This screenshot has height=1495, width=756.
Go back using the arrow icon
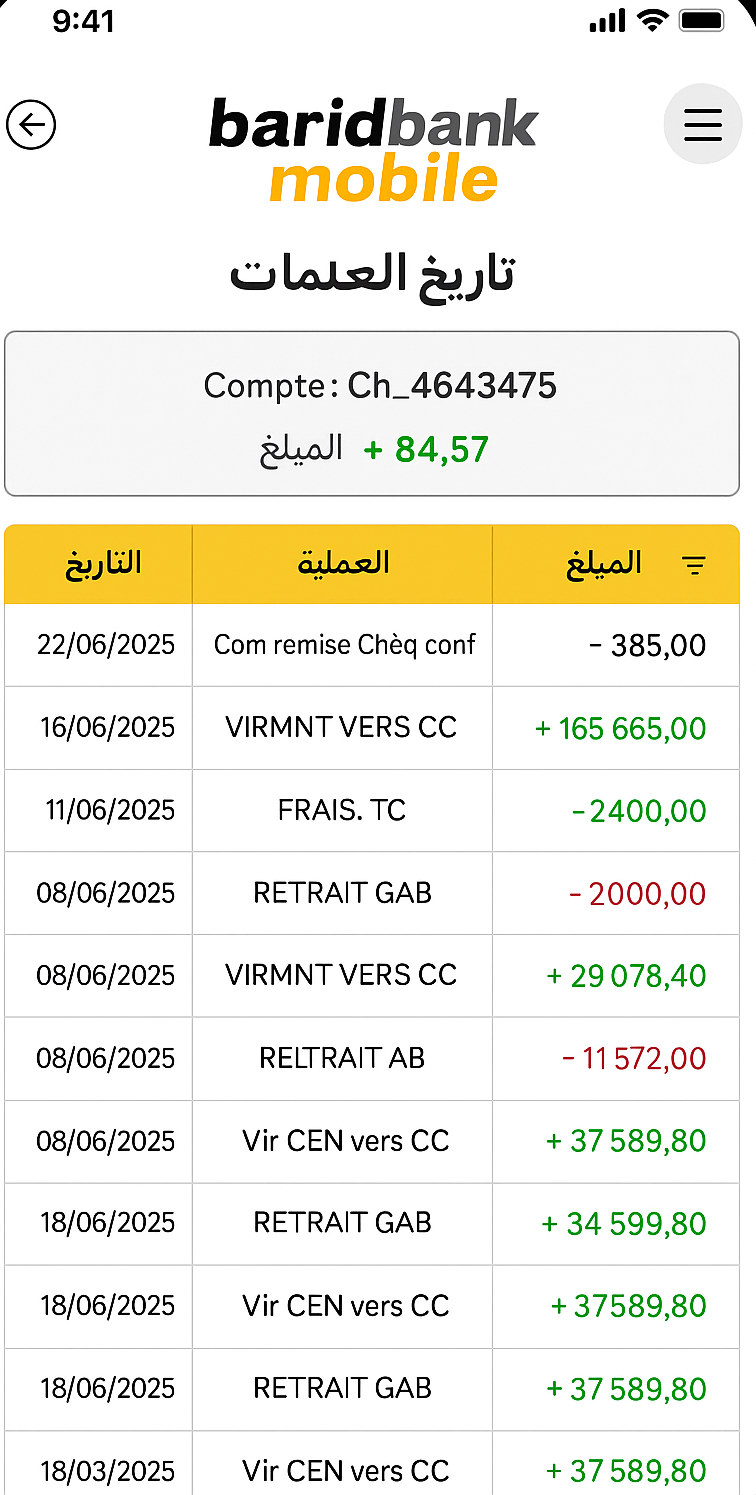tap(31, 125)
